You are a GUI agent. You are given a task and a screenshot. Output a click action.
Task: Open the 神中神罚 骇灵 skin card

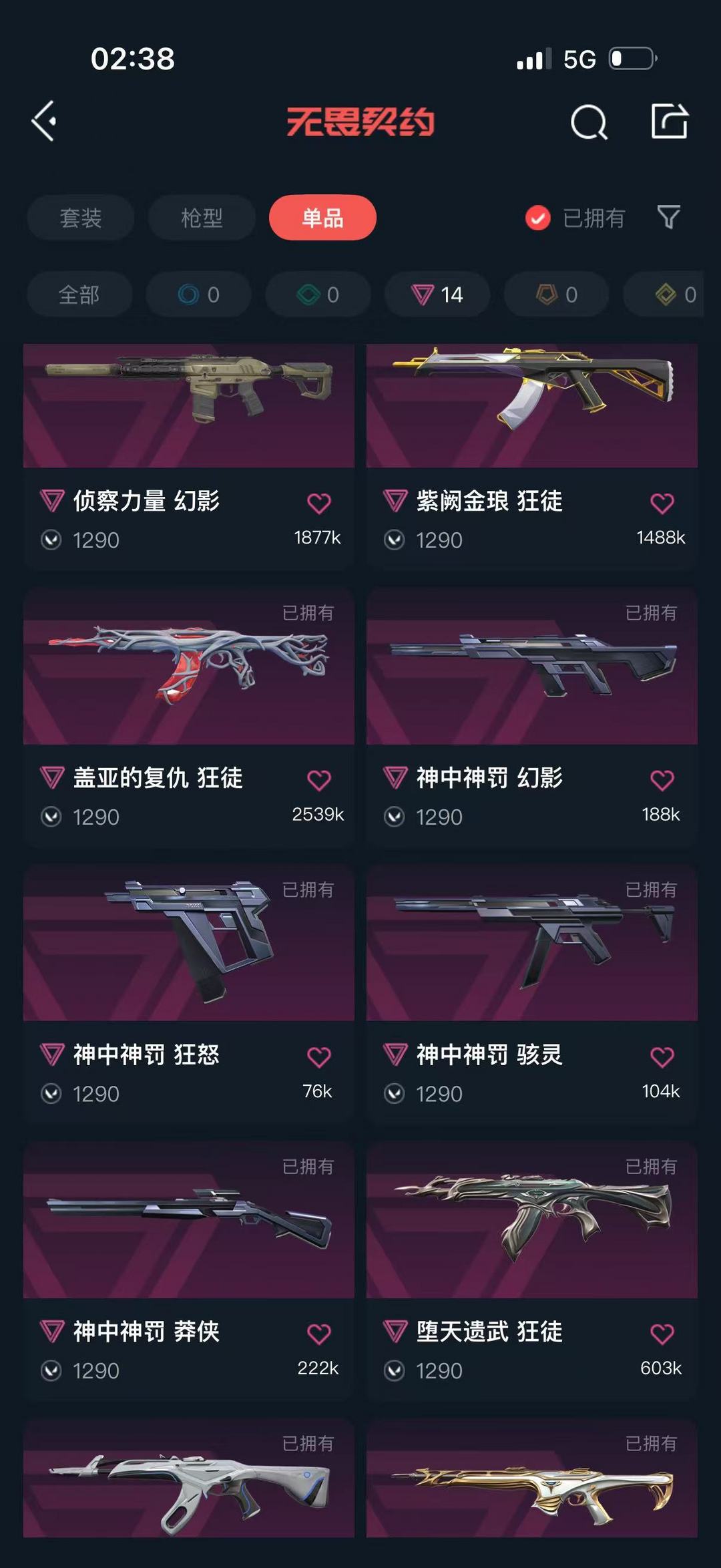pos(532,995)
